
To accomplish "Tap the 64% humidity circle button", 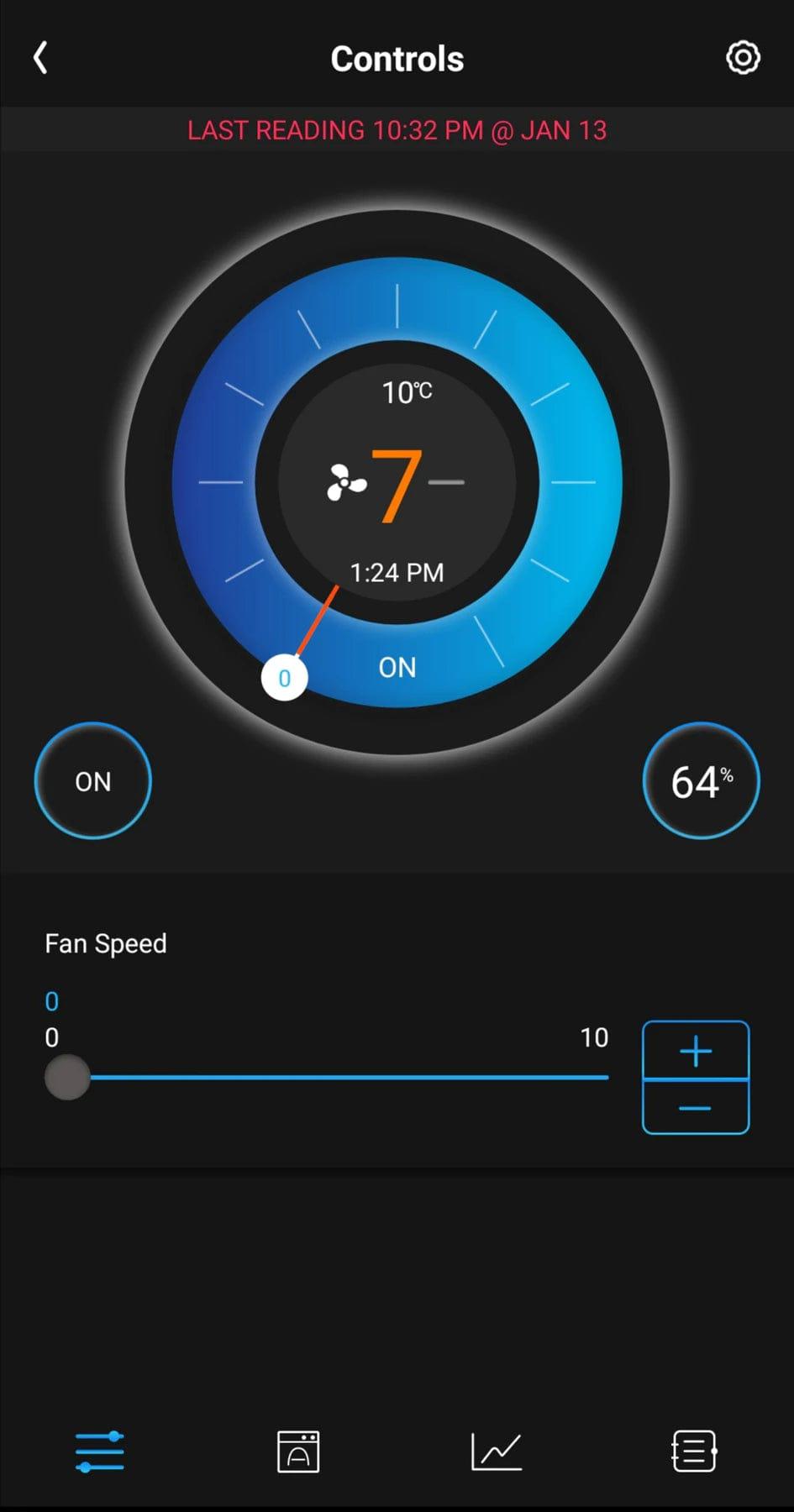I will (x=701, y=781).
